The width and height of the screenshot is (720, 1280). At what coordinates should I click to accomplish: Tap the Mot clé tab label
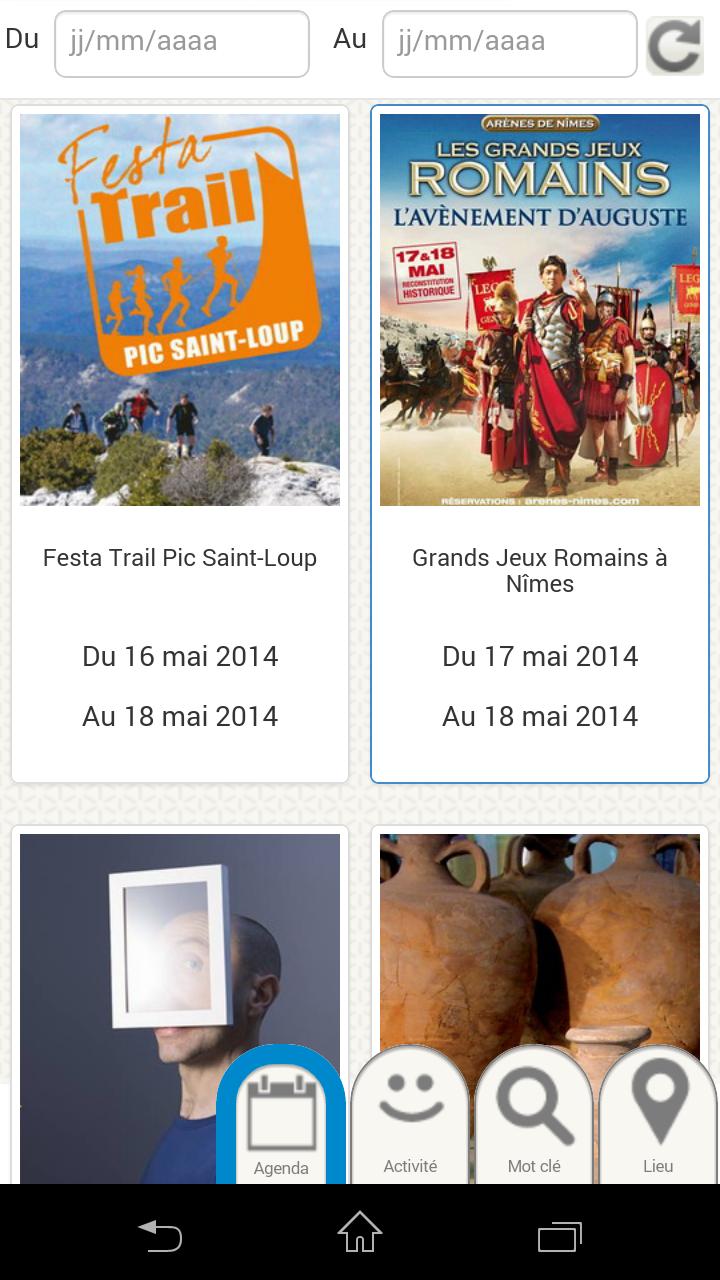(536, 1166)
